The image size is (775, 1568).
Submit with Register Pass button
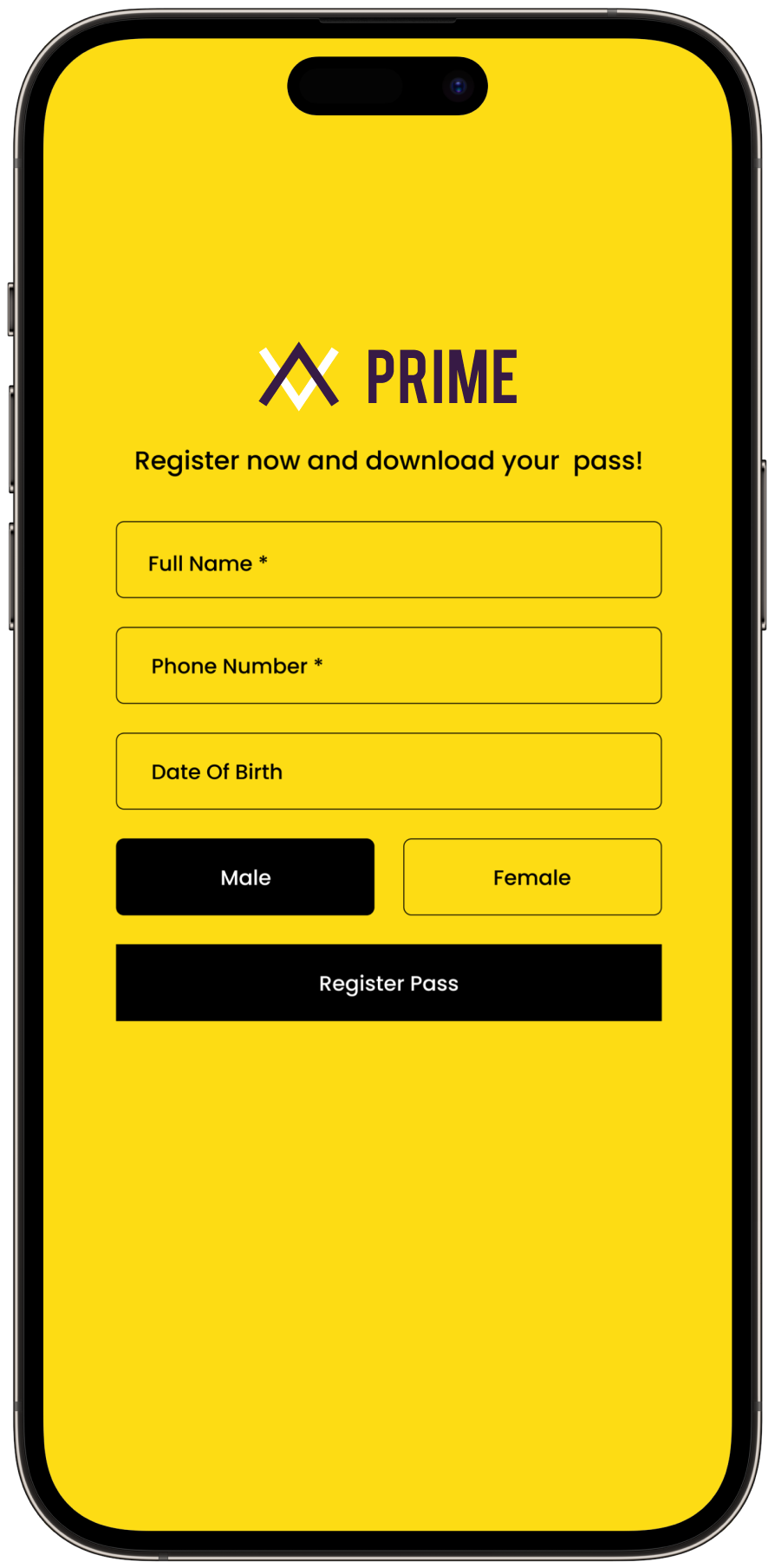tap(388, 983)
